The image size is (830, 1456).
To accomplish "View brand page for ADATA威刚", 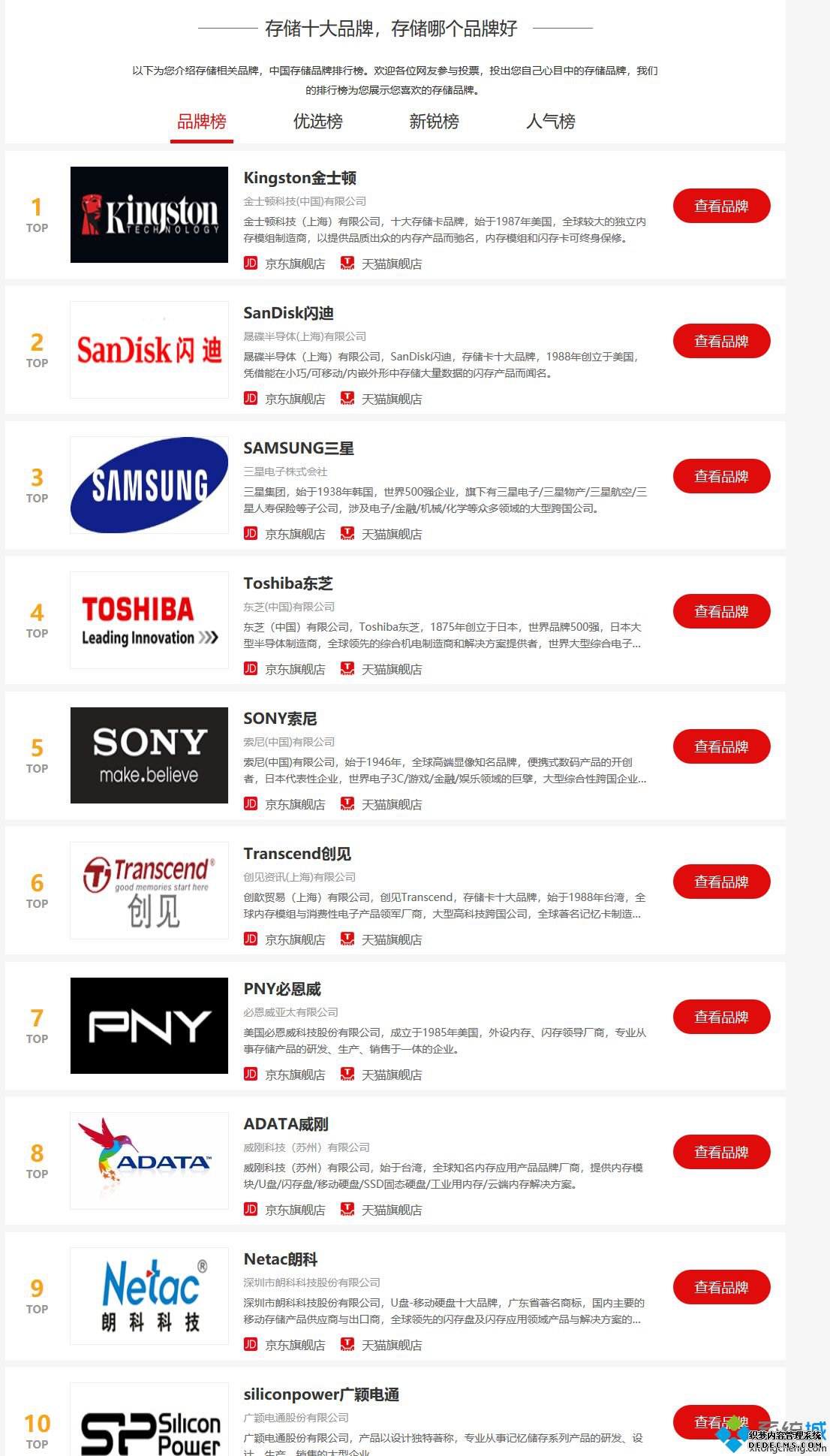I will (721, 1153).
